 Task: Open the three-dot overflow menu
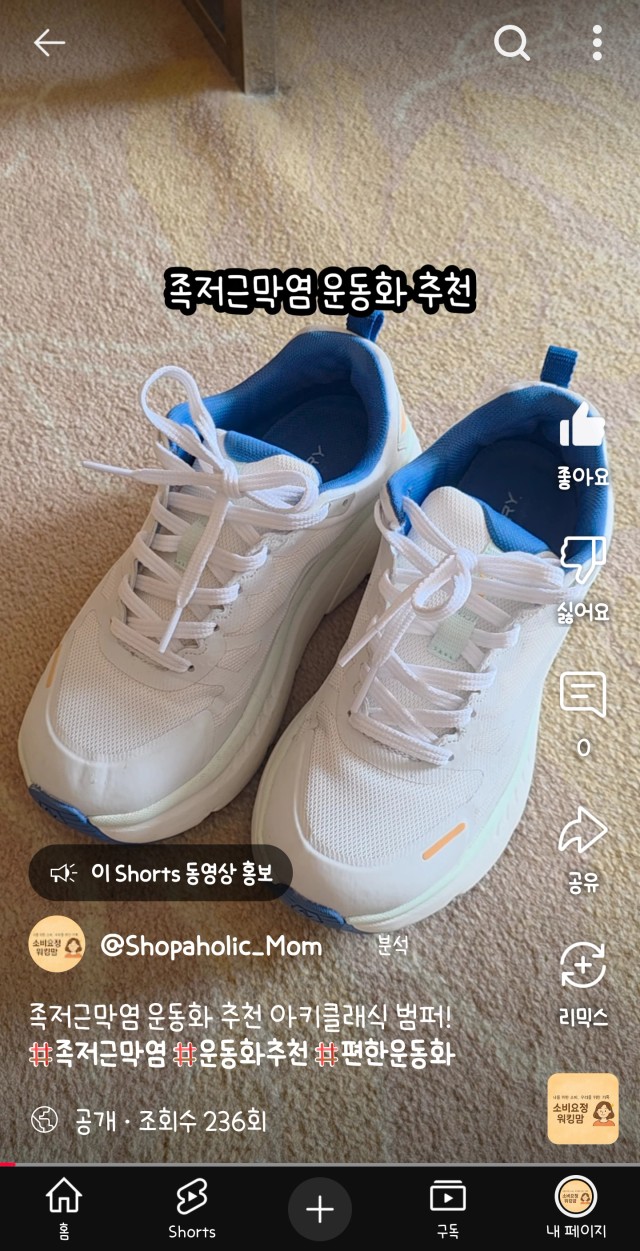597,42
